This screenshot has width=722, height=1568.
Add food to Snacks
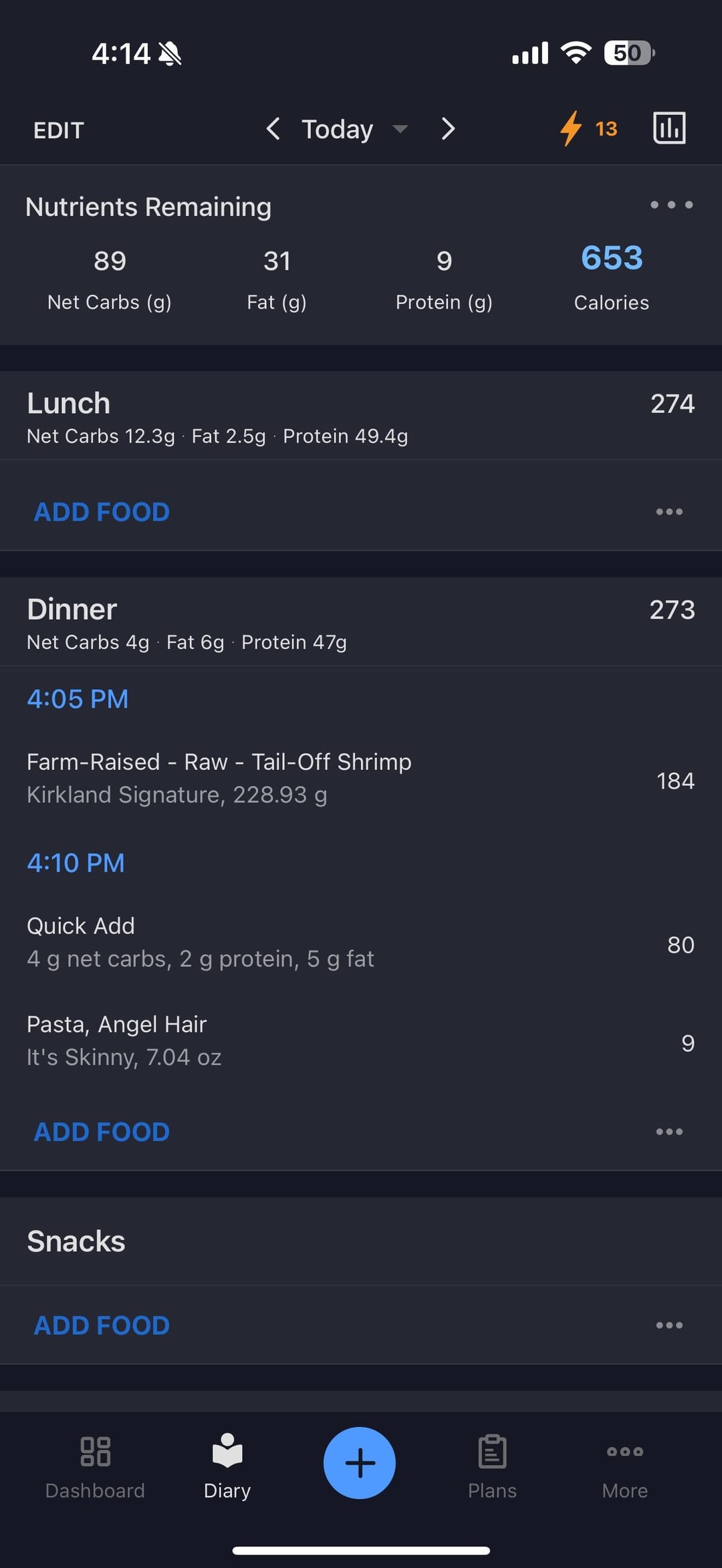tap(102, 1325)
